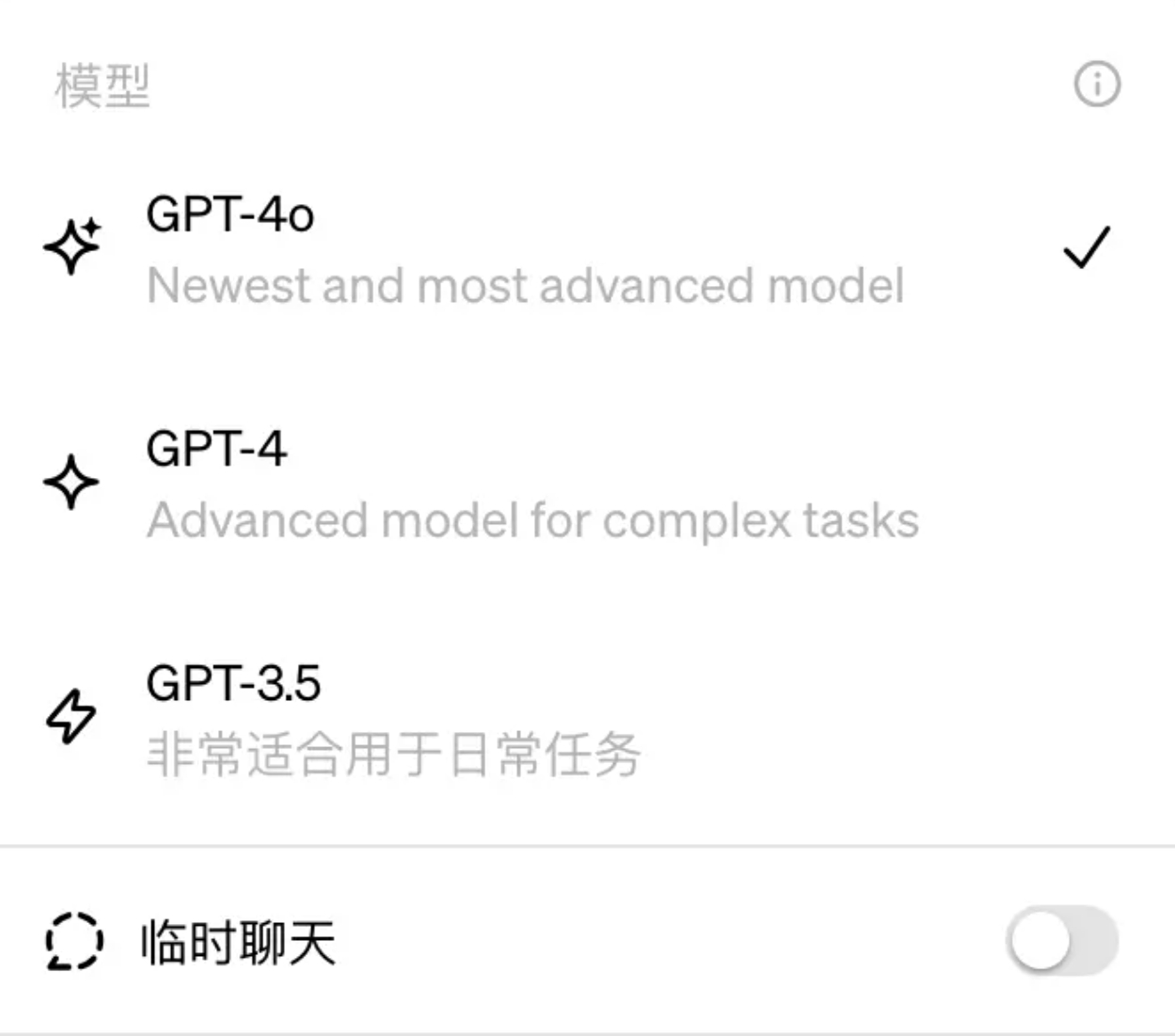Screen dimensions: 1175x1036
Task: Enable the 临时聊天 toggle
Action: click(1061, 941)
